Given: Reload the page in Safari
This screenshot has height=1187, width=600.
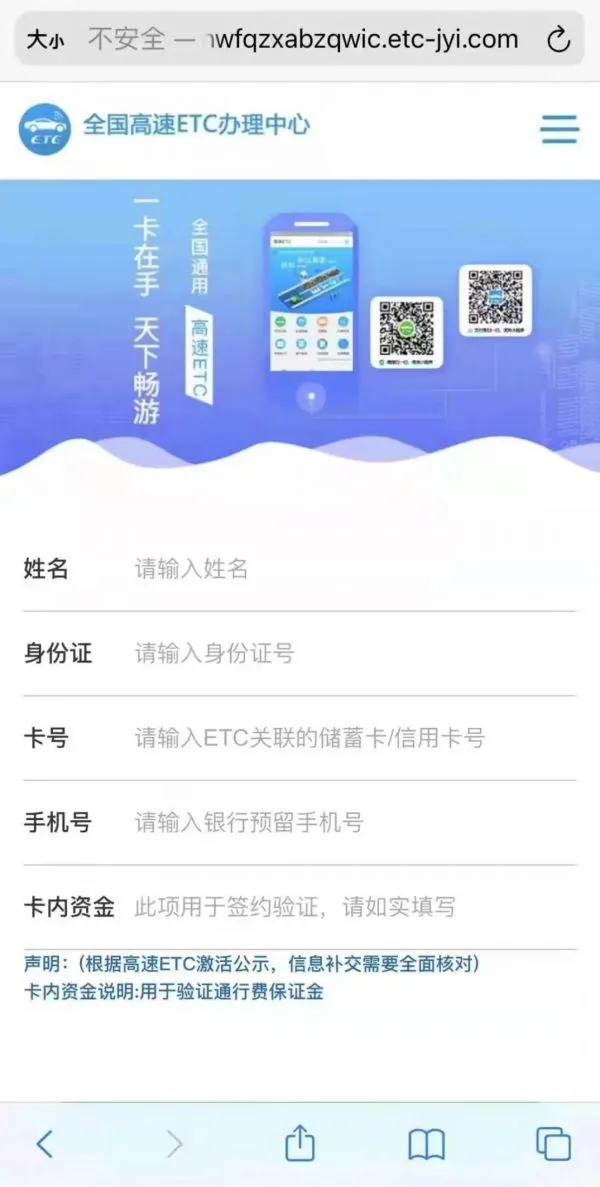Looking at the screenshot, I should point(558,40).
